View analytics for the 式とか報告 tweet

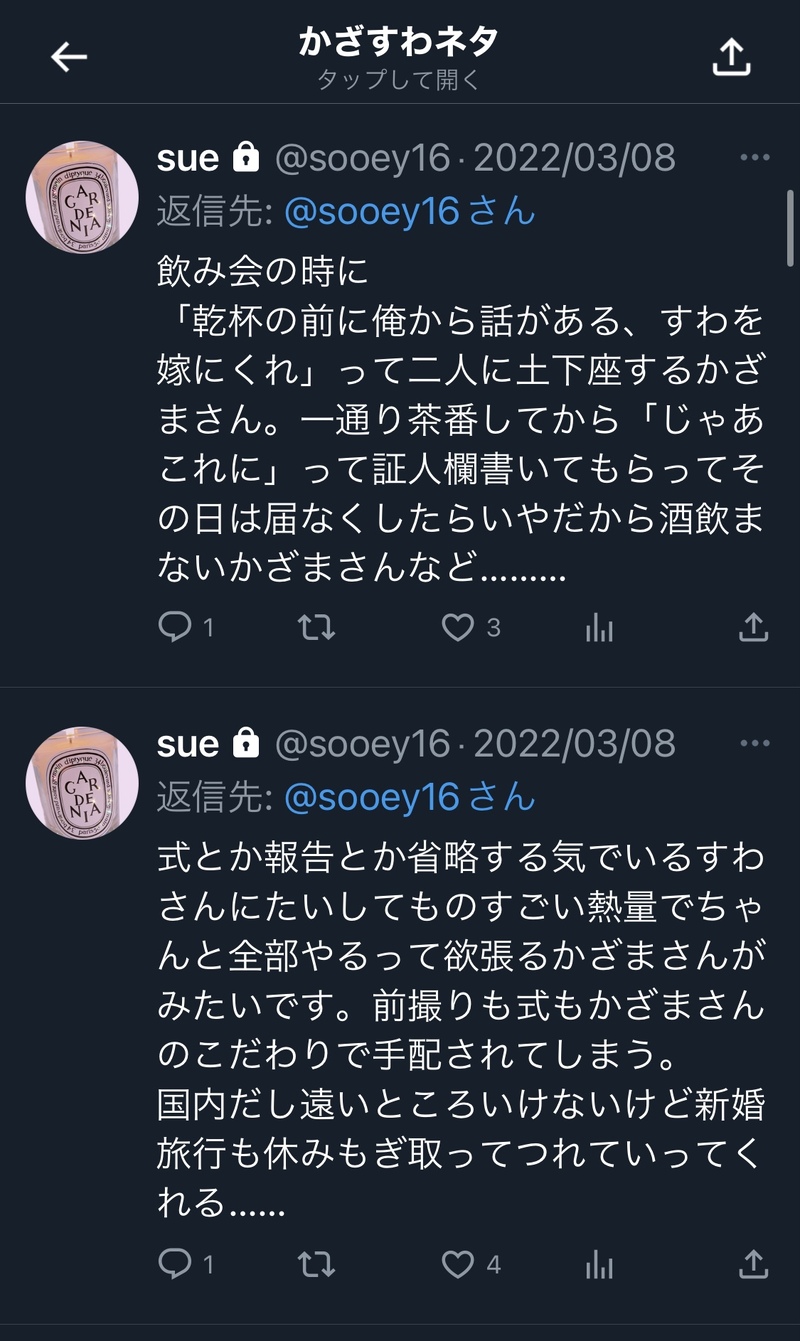click(x=599, y=1265)
